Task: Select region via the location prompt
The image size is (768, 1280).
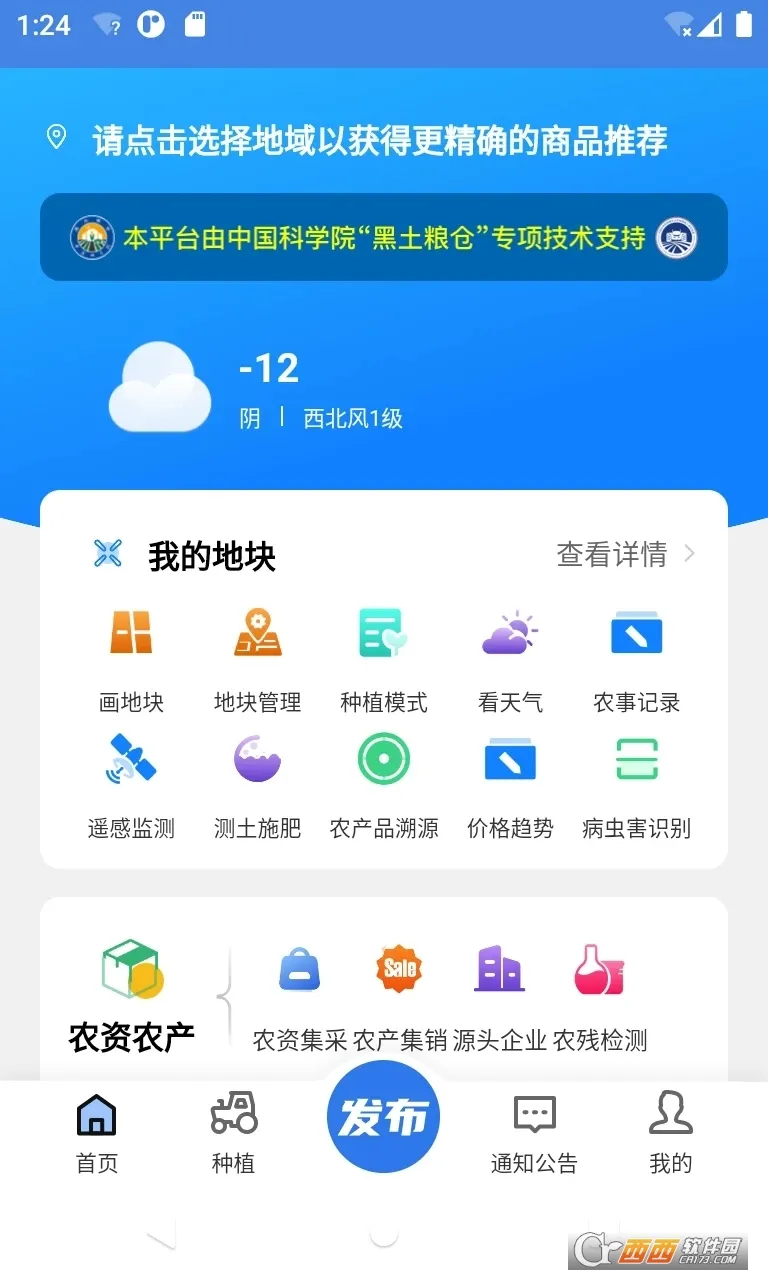Action: tap(380, 140)
